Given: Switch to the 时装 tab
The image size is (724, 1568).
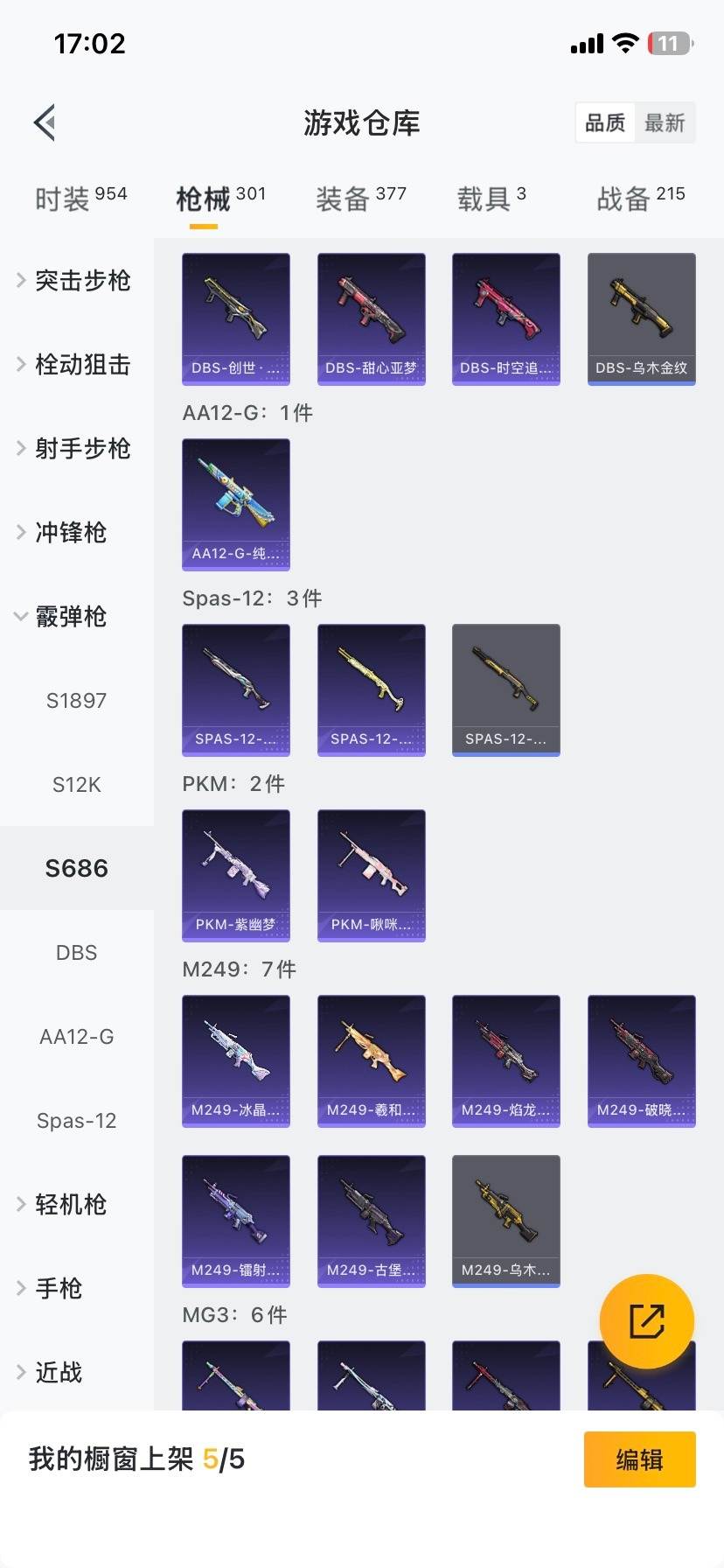Looking at the screenshot, I should 80,199.
